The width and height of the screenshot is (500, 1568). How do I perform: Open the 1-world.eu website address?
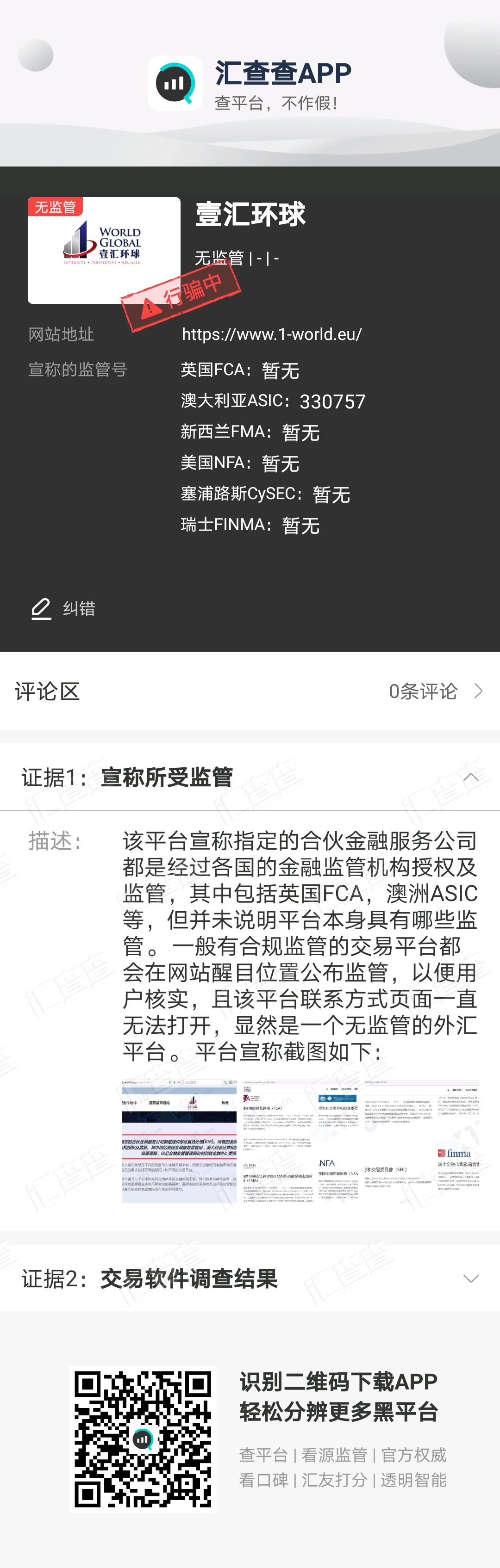272,333
